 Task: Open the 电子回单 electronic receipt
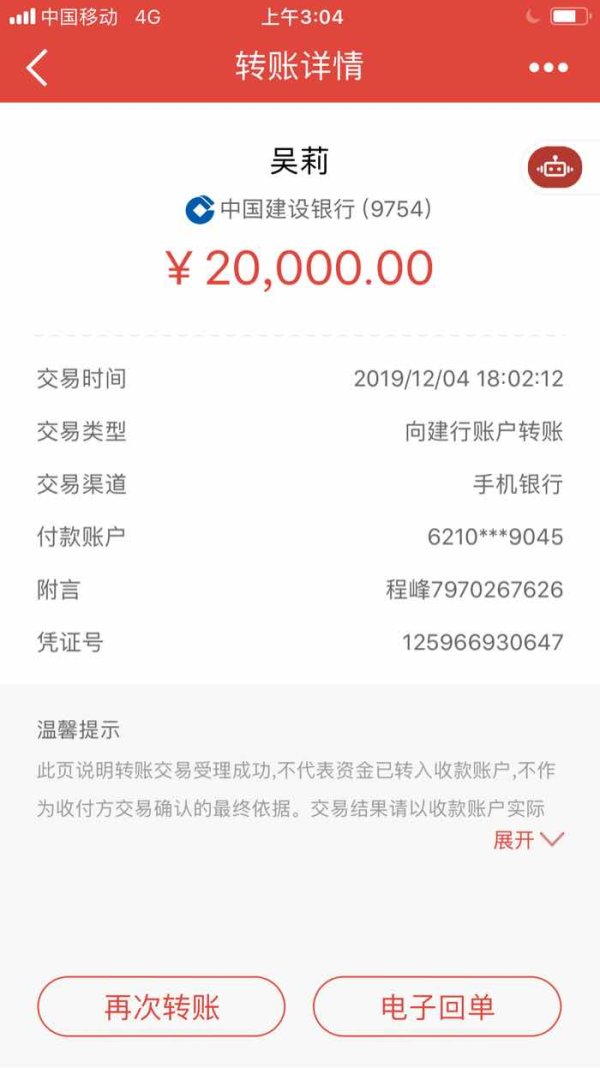click(437, 1007)
